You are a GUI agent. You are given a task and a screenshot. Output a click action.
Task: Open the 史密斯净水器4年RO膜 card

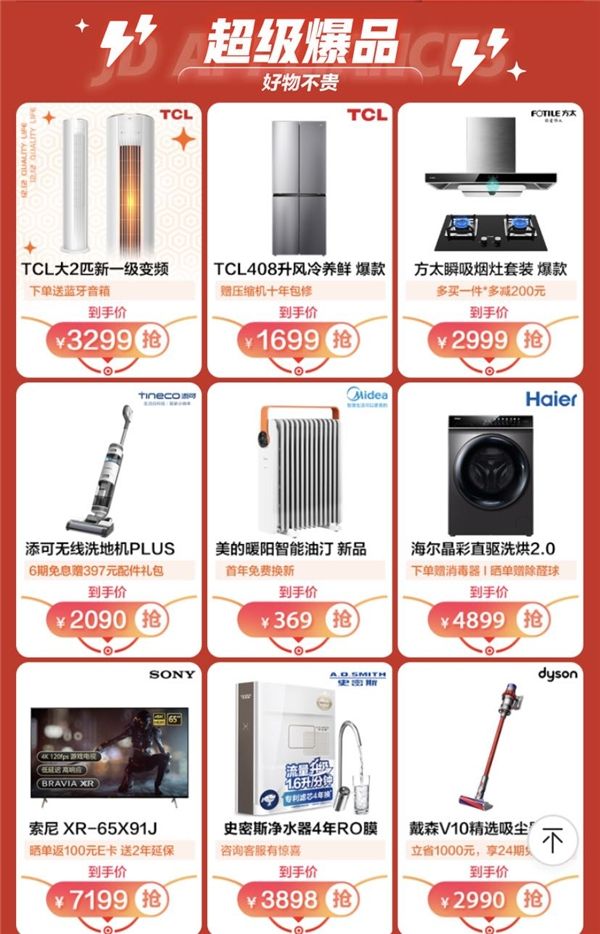pos(300,750)
